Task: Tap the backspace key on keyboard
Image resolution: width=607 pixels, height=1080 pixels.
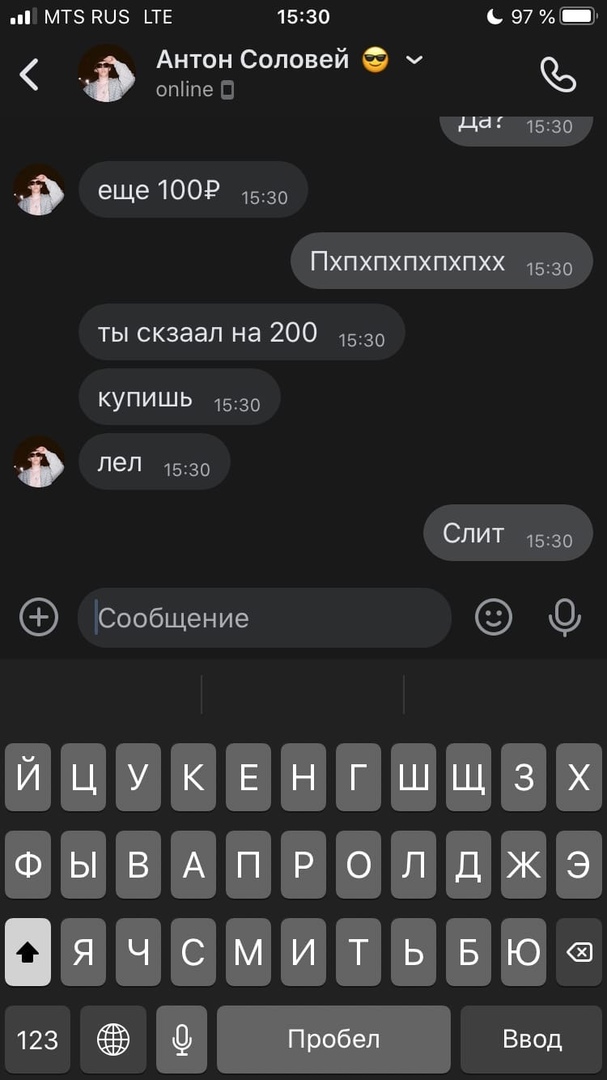Action: coord(579,952)
